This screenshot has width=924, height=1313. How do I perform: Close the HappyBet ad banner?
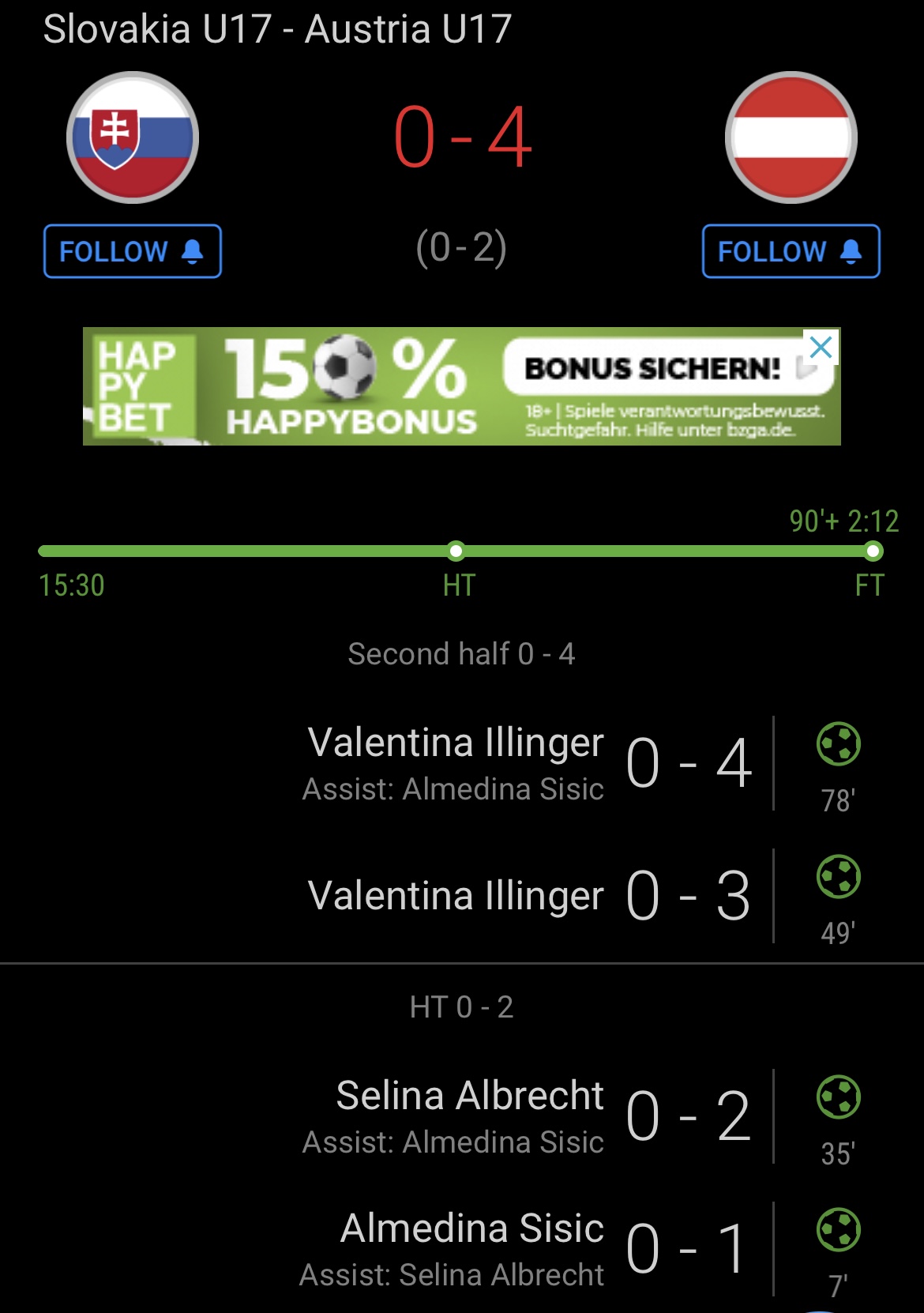point(821,347)
